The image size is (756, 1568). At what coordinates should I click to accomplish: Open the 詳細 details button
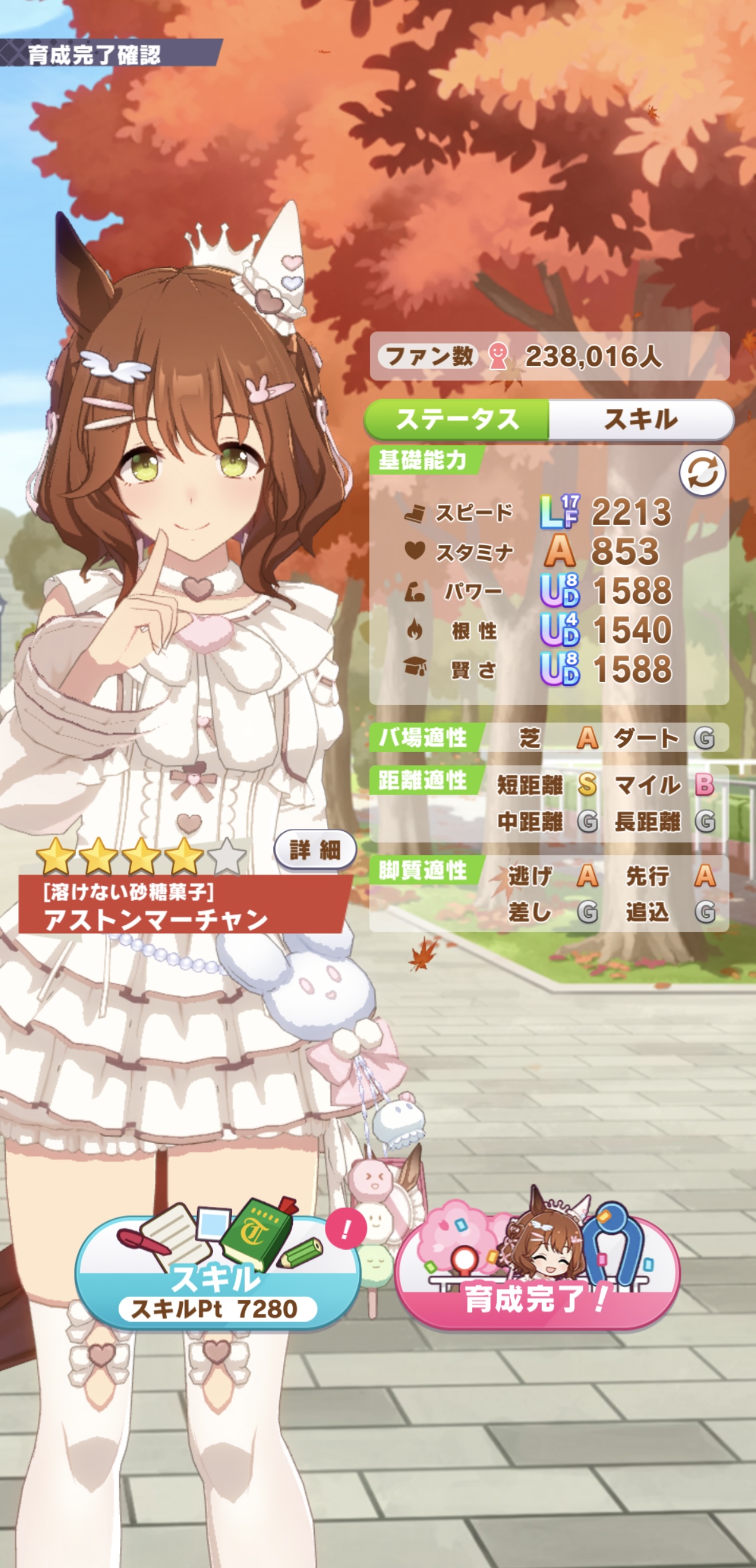pos(315,850)
